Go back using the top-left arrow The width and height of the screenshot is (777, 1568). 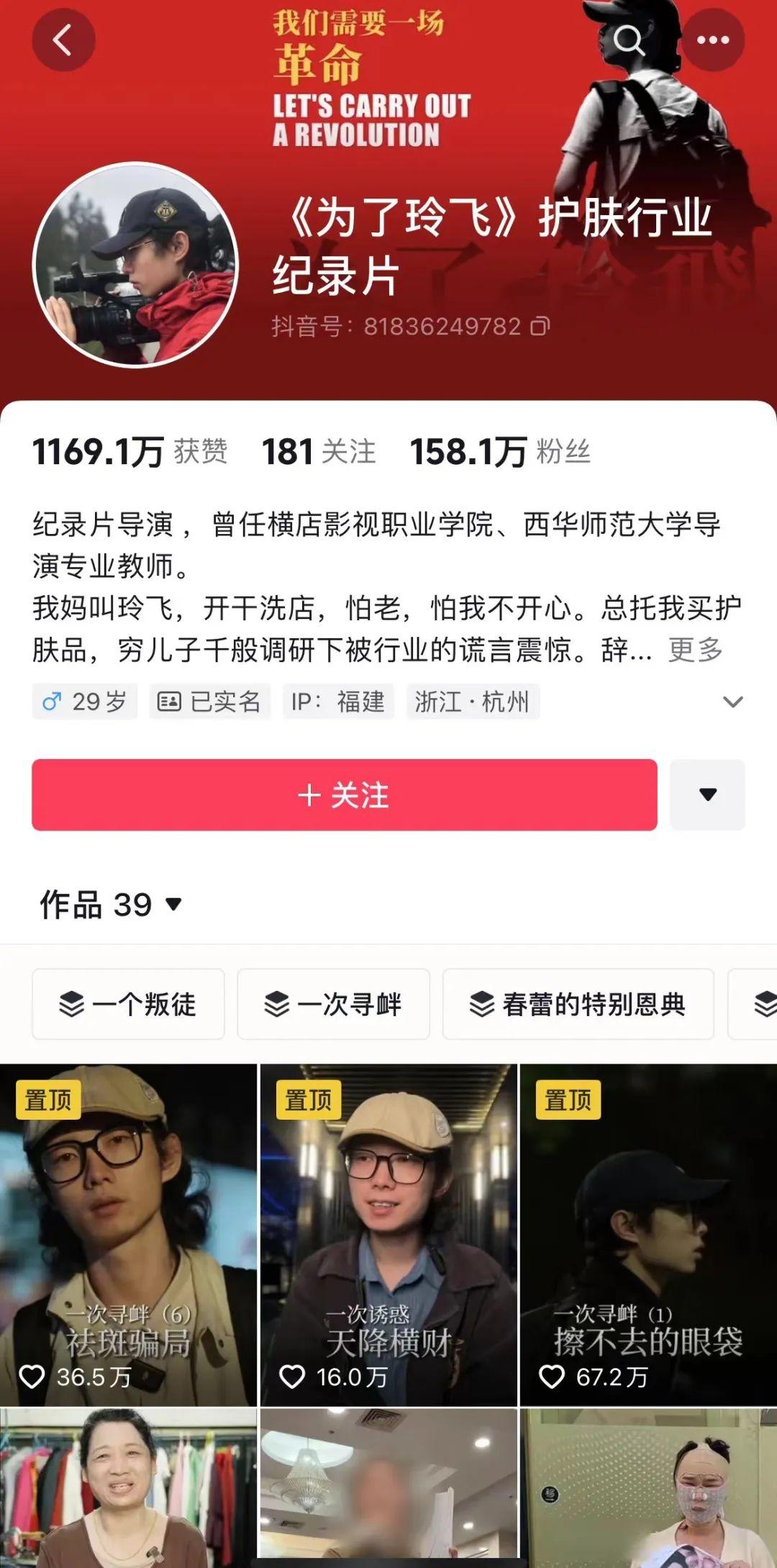[63, 40]
